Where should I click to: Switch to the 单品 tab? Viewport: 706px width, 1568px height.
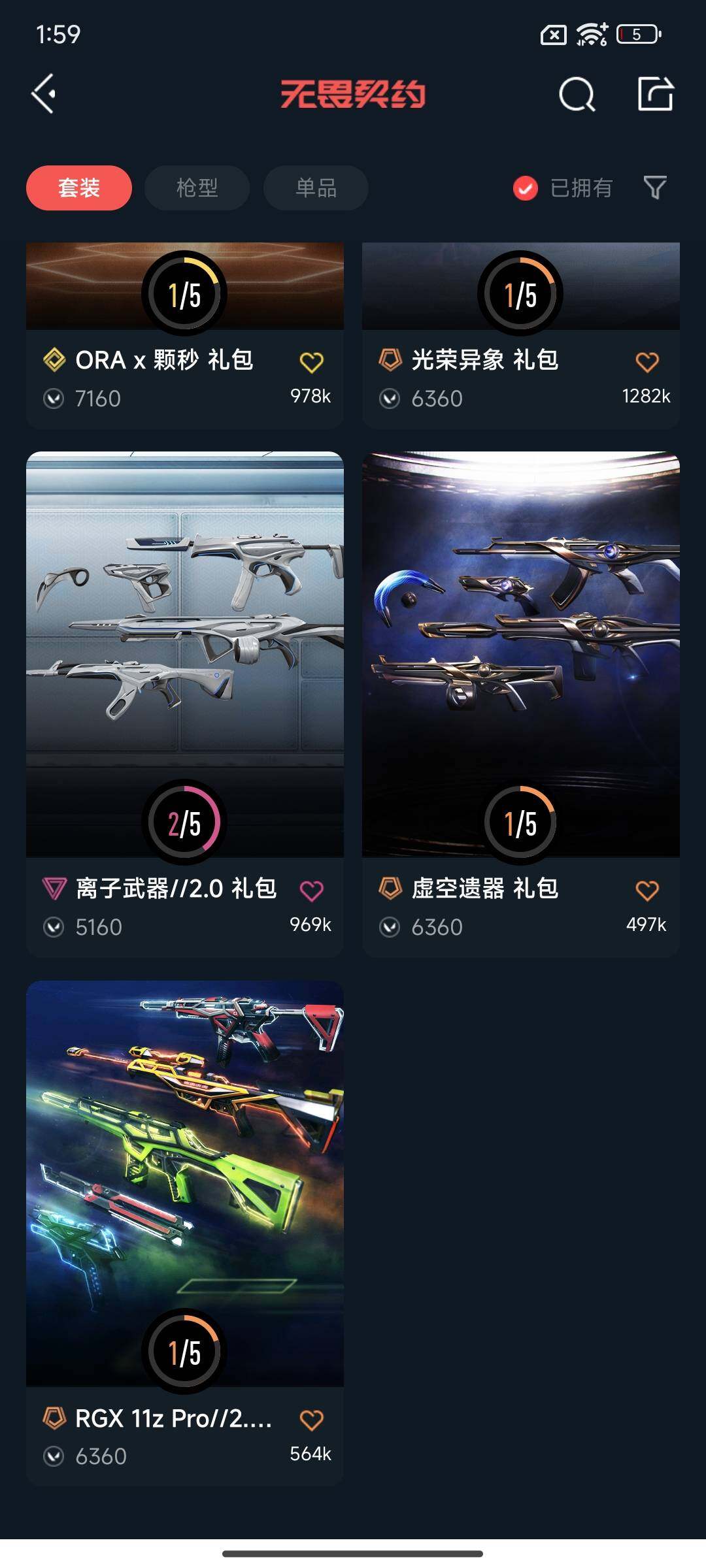click(316, 188)
